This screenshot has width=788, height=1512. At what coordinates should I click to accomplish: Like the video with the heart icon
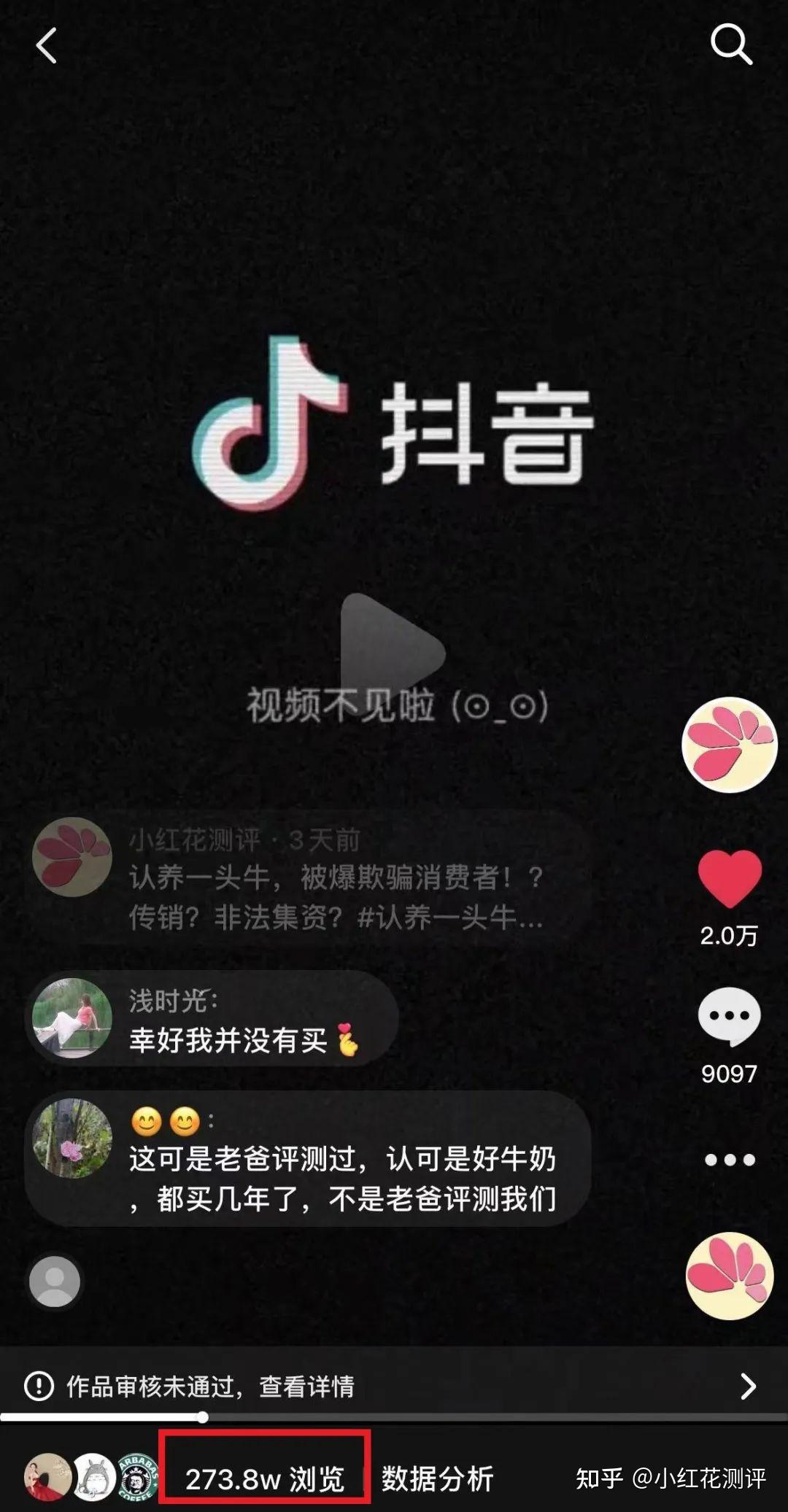[x=730, y=879]
